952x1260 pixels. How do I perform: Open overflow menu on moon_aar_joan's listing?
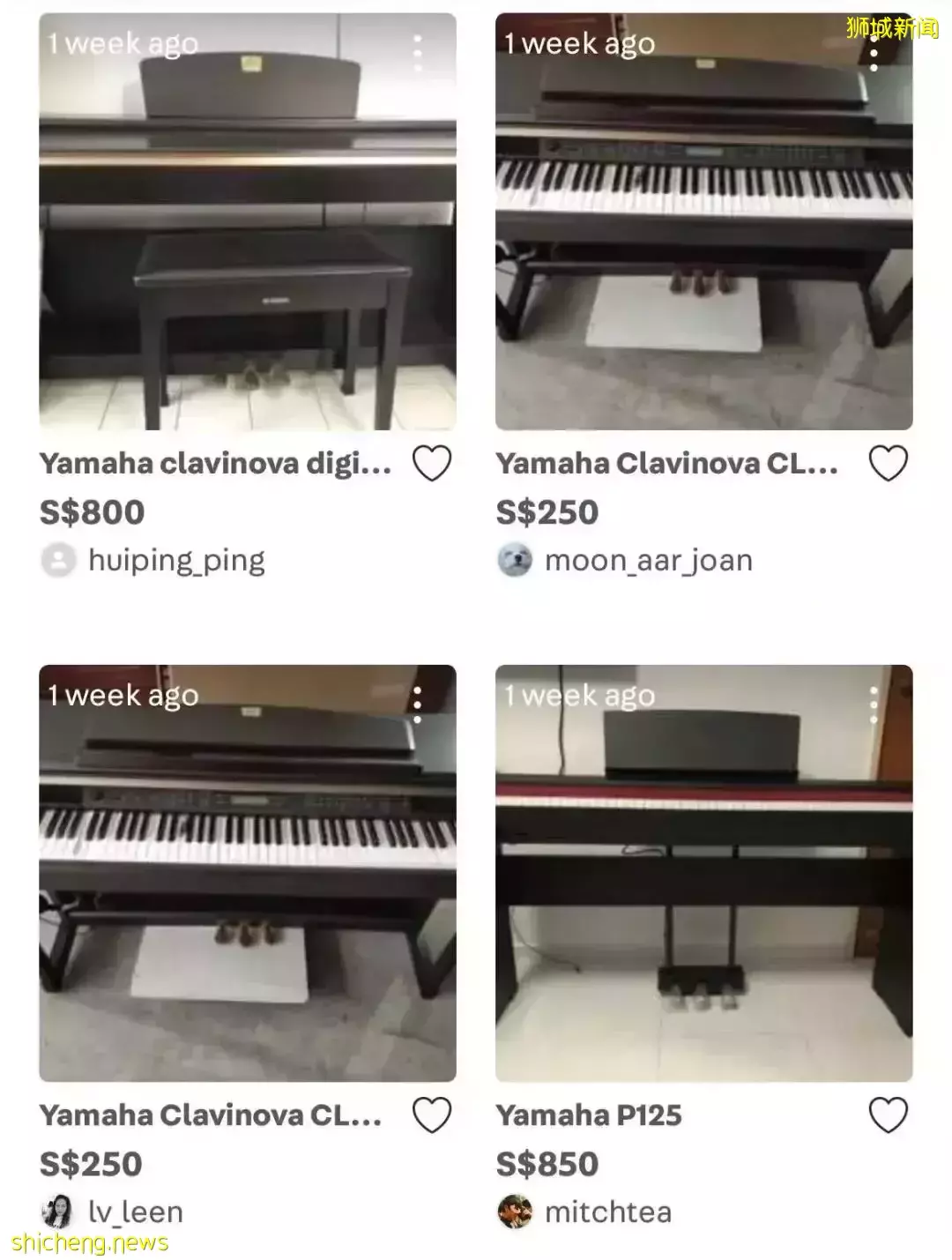pyautogui.click(x=874, y=54)
